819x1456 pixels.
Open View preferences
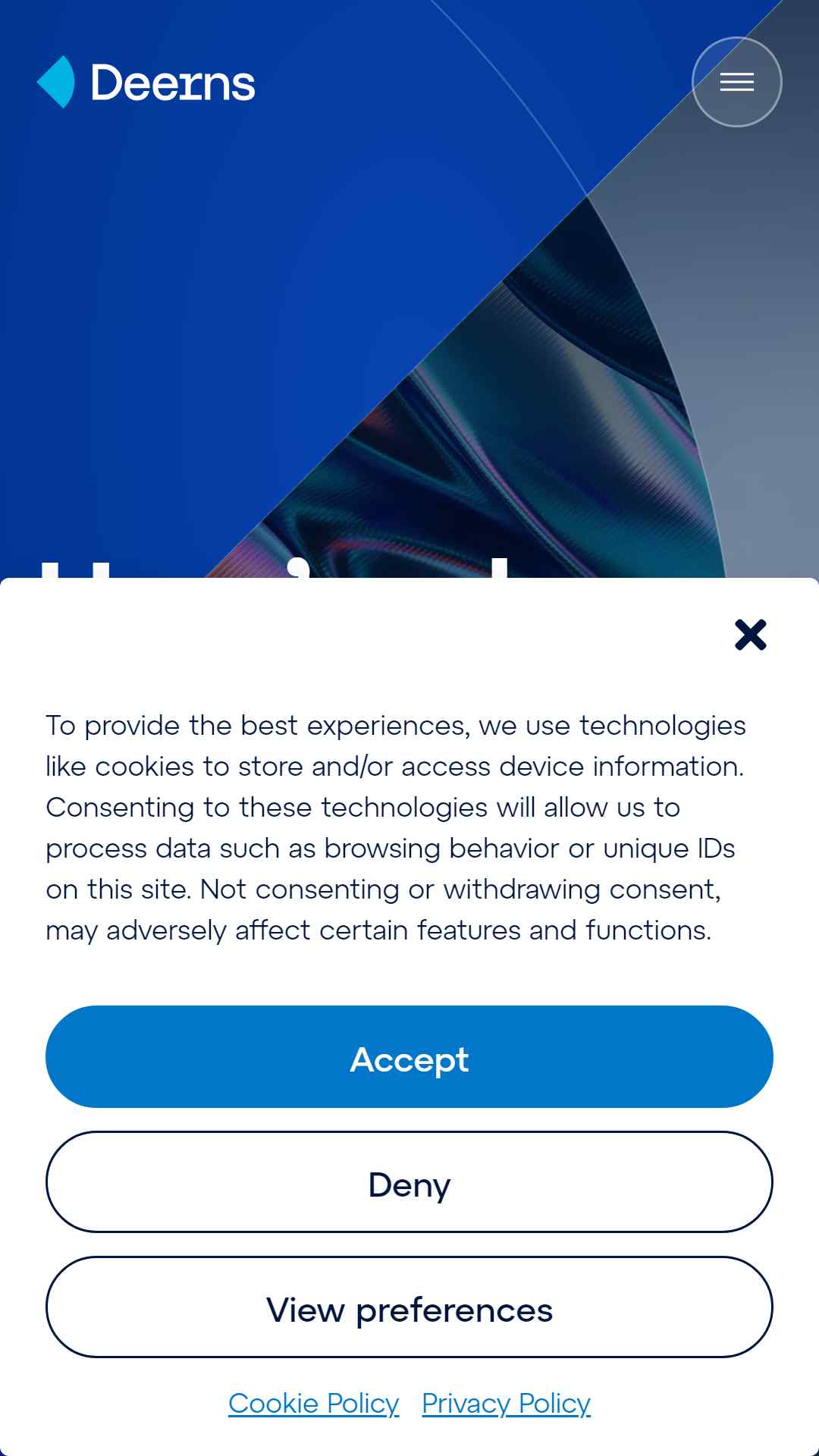tap(409, 1307)
